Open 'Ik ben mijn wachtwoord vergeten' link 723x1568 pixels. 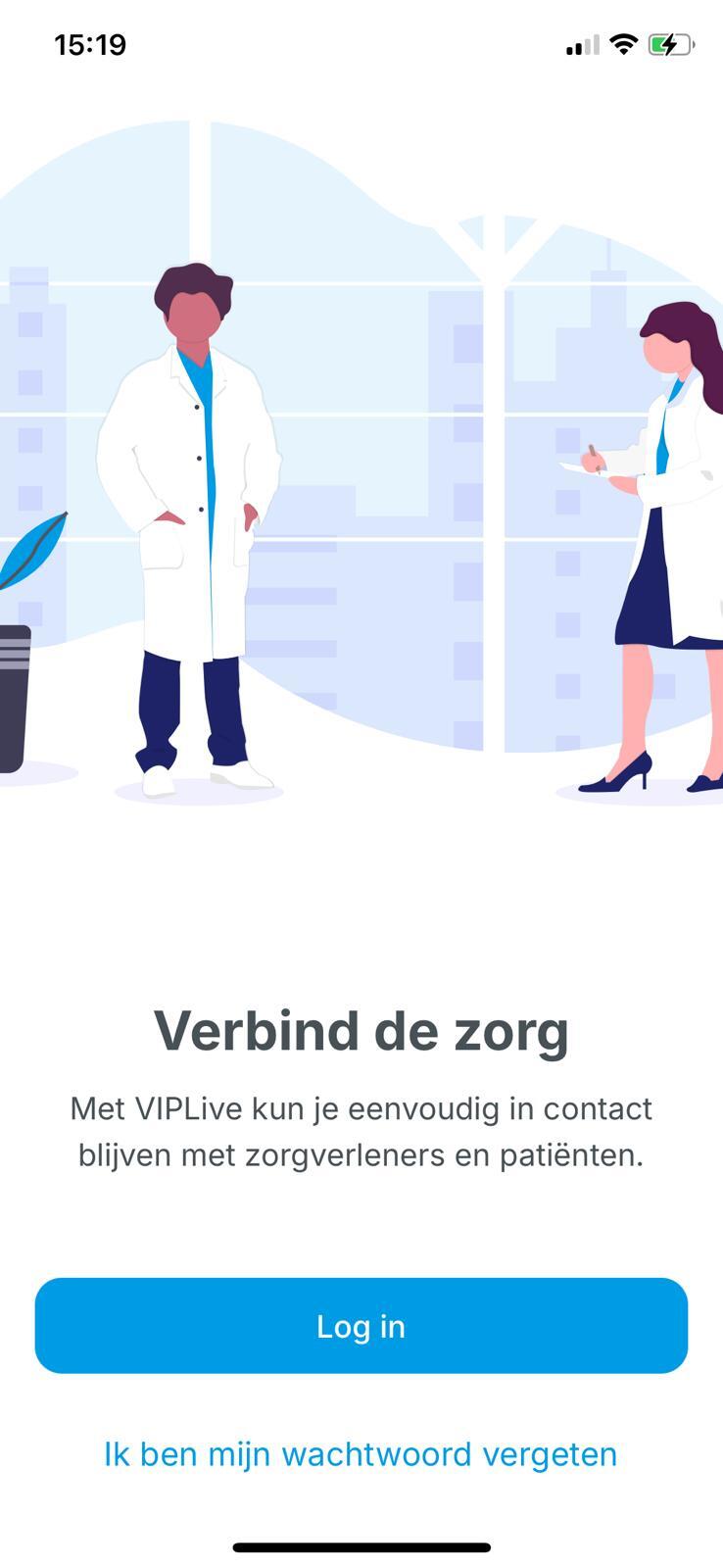361,1453
